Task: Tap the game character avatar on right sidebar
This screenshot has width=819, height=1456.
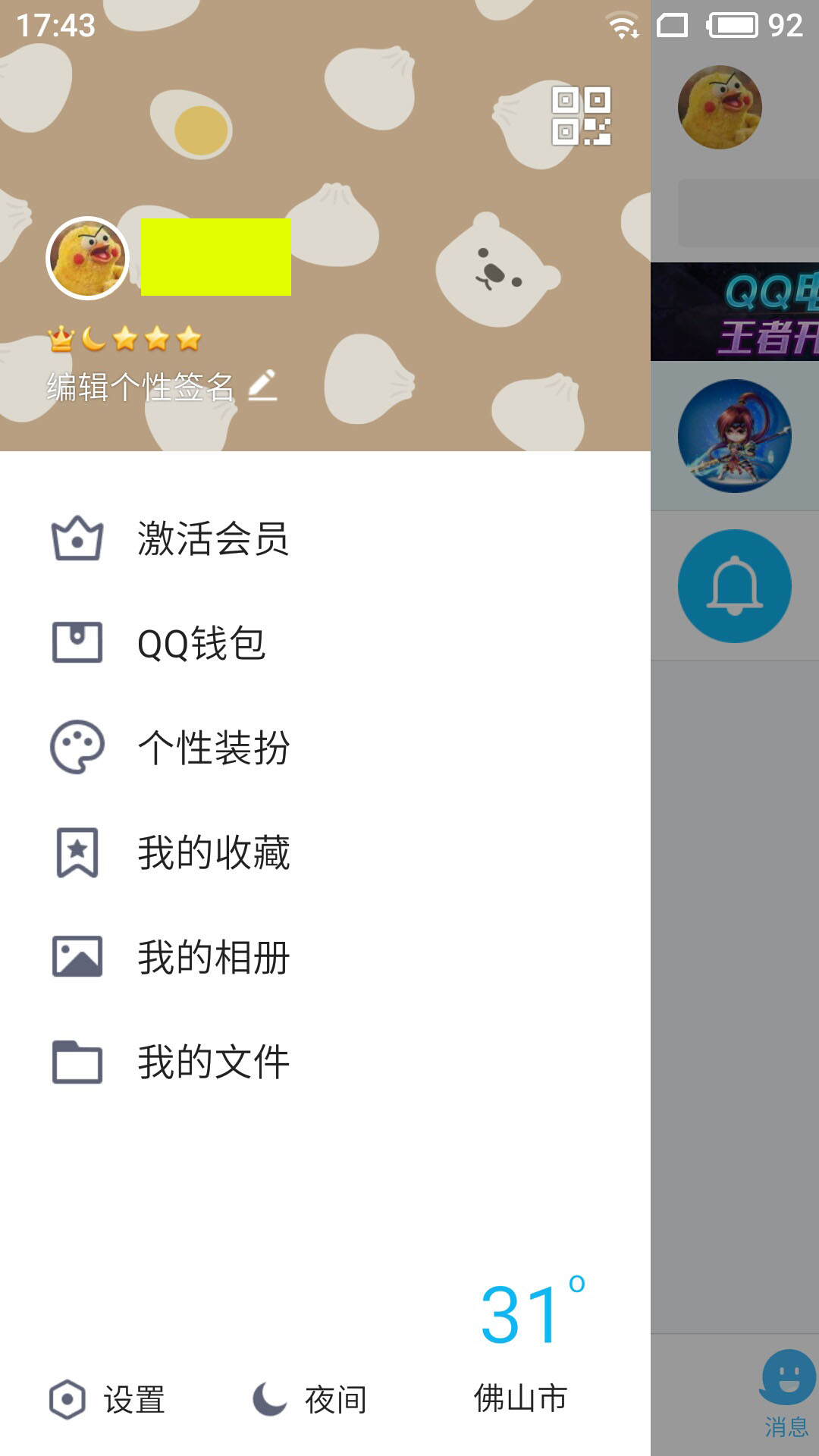Action: click(x=735, y=437)
